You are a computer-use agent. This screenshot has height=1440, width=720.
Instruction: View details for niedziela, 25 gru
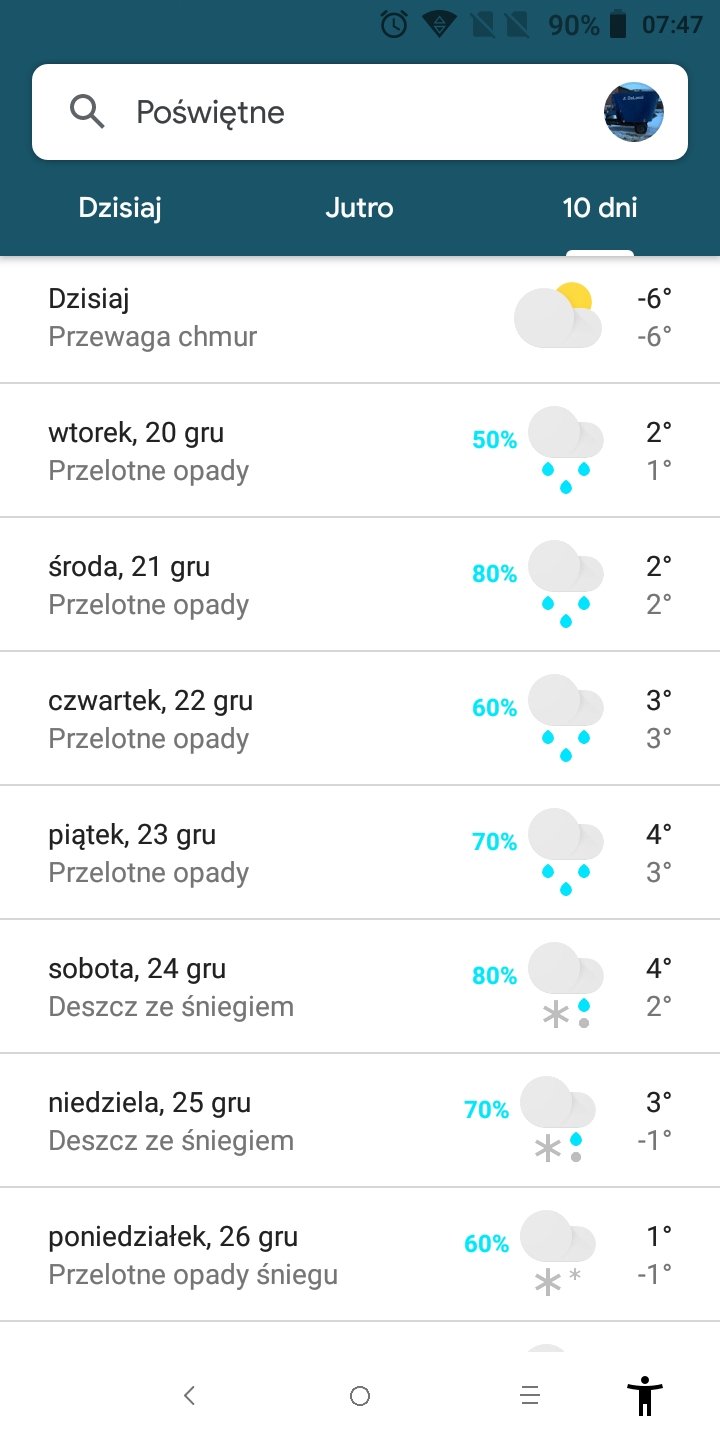[360, 1121]
